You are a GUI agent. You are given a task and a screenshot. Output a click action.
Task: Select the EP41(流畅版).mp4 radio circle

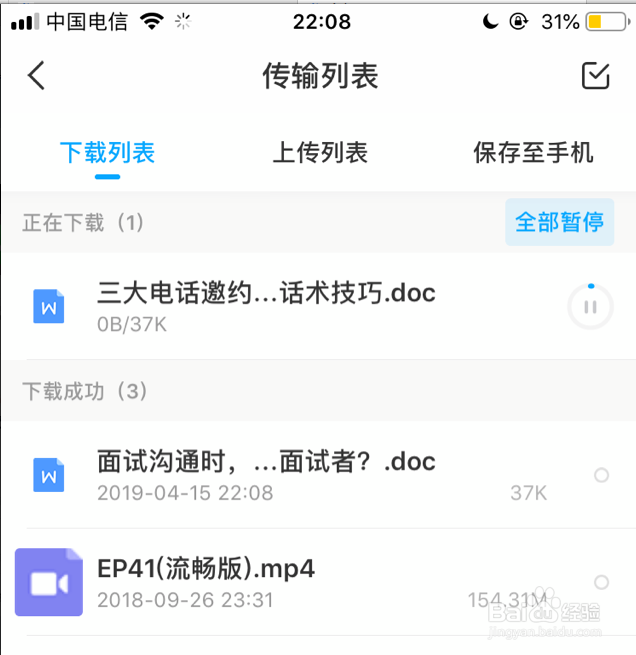(601, 582)
